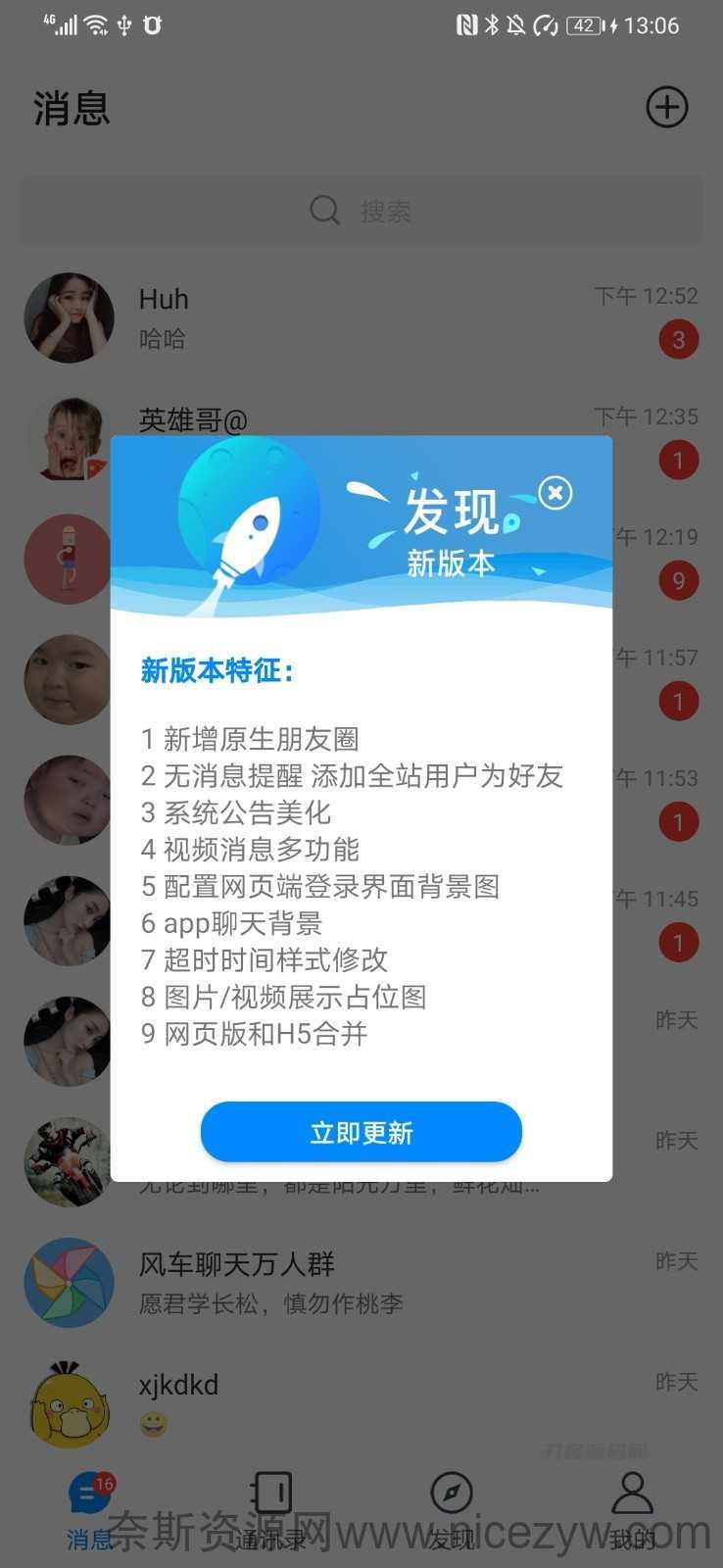Screen dimensions: 723x1568
Task: Open the plus add menu
Action: coord(667,108)
